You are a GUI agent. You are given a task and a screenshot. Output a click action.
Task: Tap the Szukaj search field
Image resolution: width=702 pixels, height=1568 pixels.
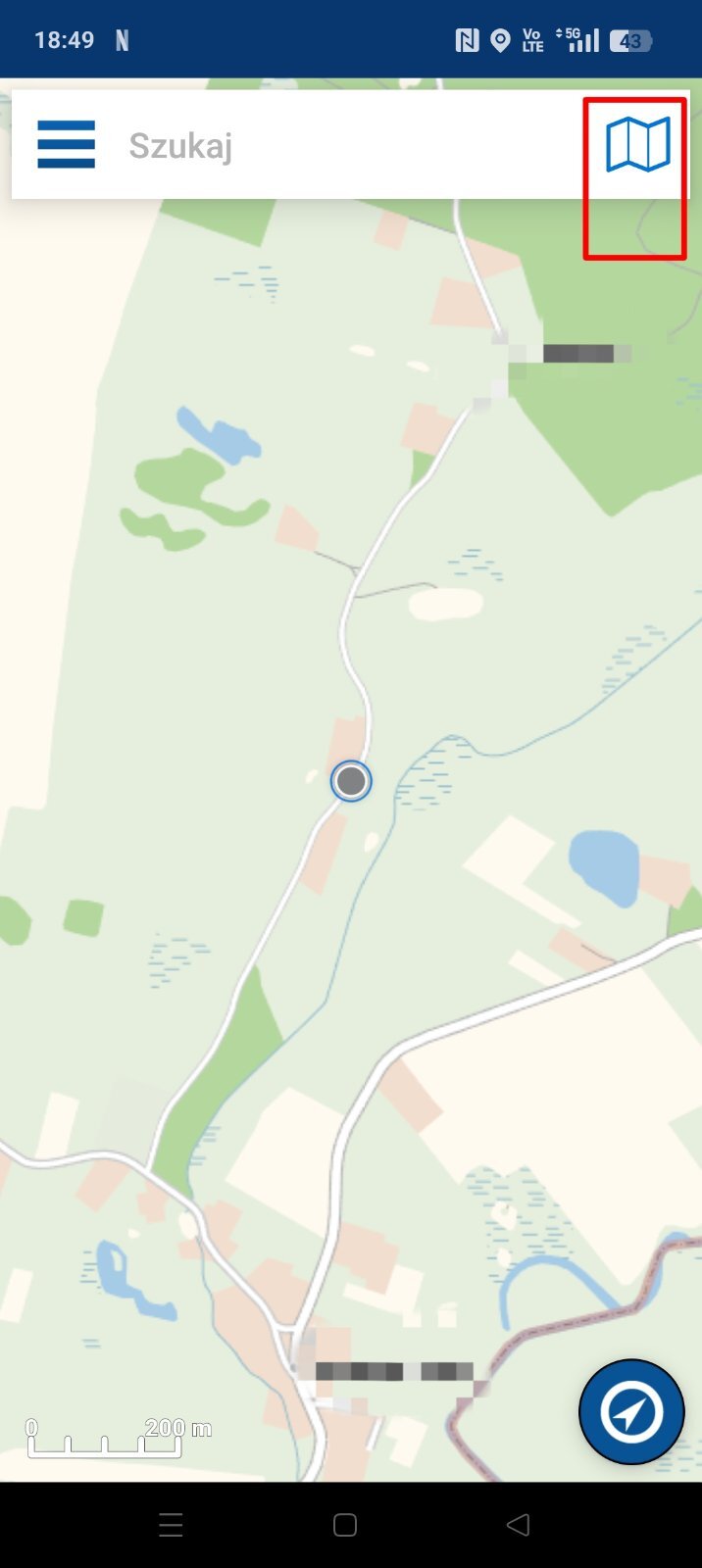[348, 145]
